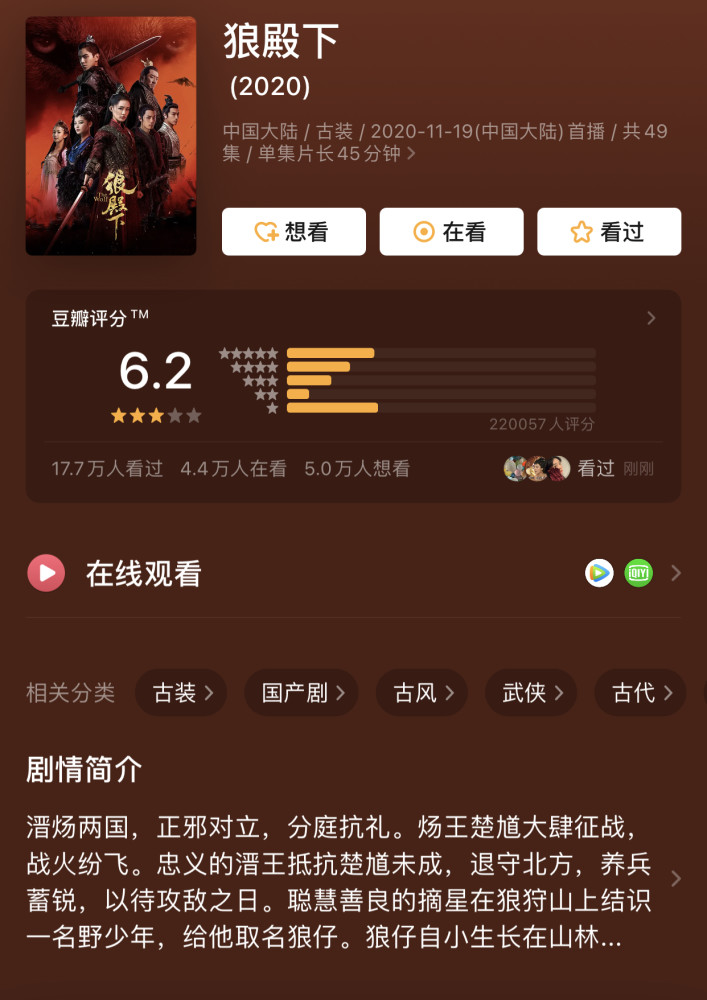Select the 武侠 category chip
The width and height of the screenshot is (707, 1000).
(x=531, y=693)
